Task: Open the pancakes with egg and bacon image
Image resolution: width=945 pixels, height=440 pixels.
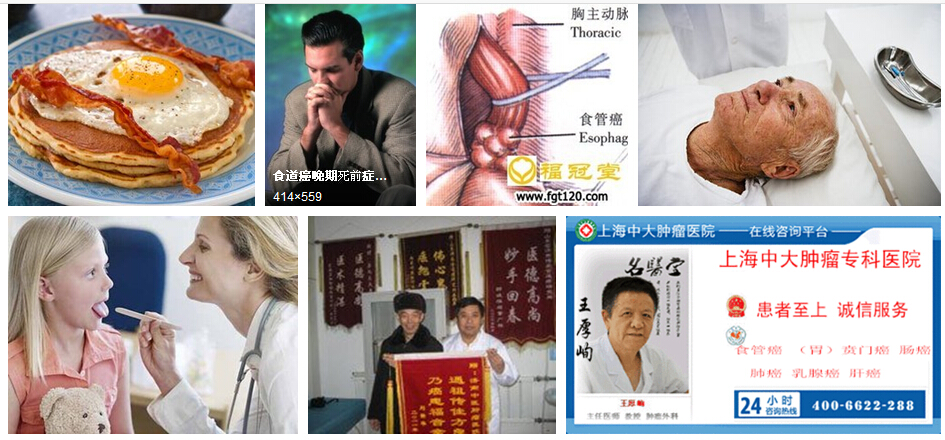Action: tap(131, 105)
